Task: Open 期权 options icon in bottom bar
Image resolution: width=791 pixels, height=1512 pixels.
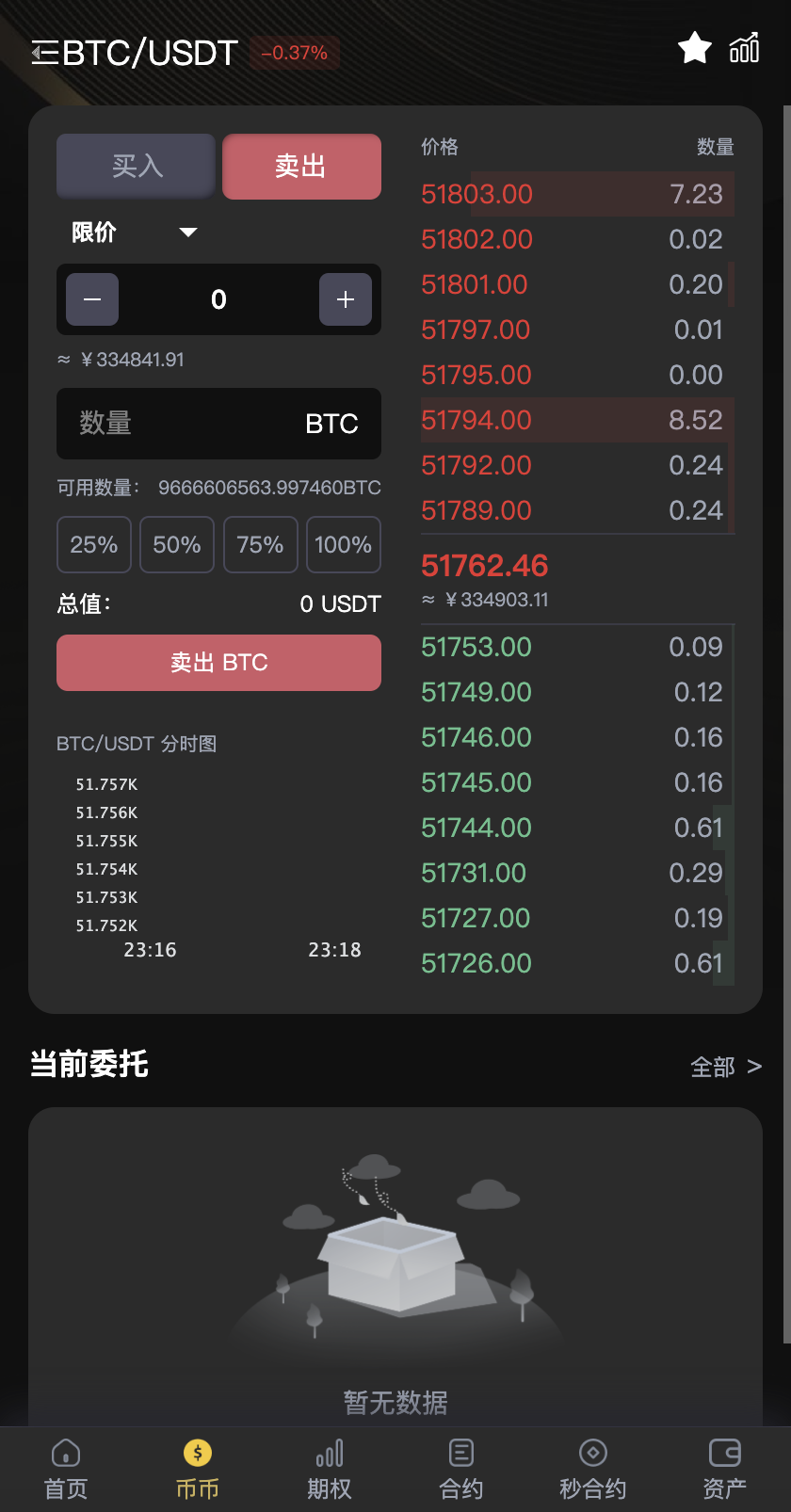Action: [329, 1469]
